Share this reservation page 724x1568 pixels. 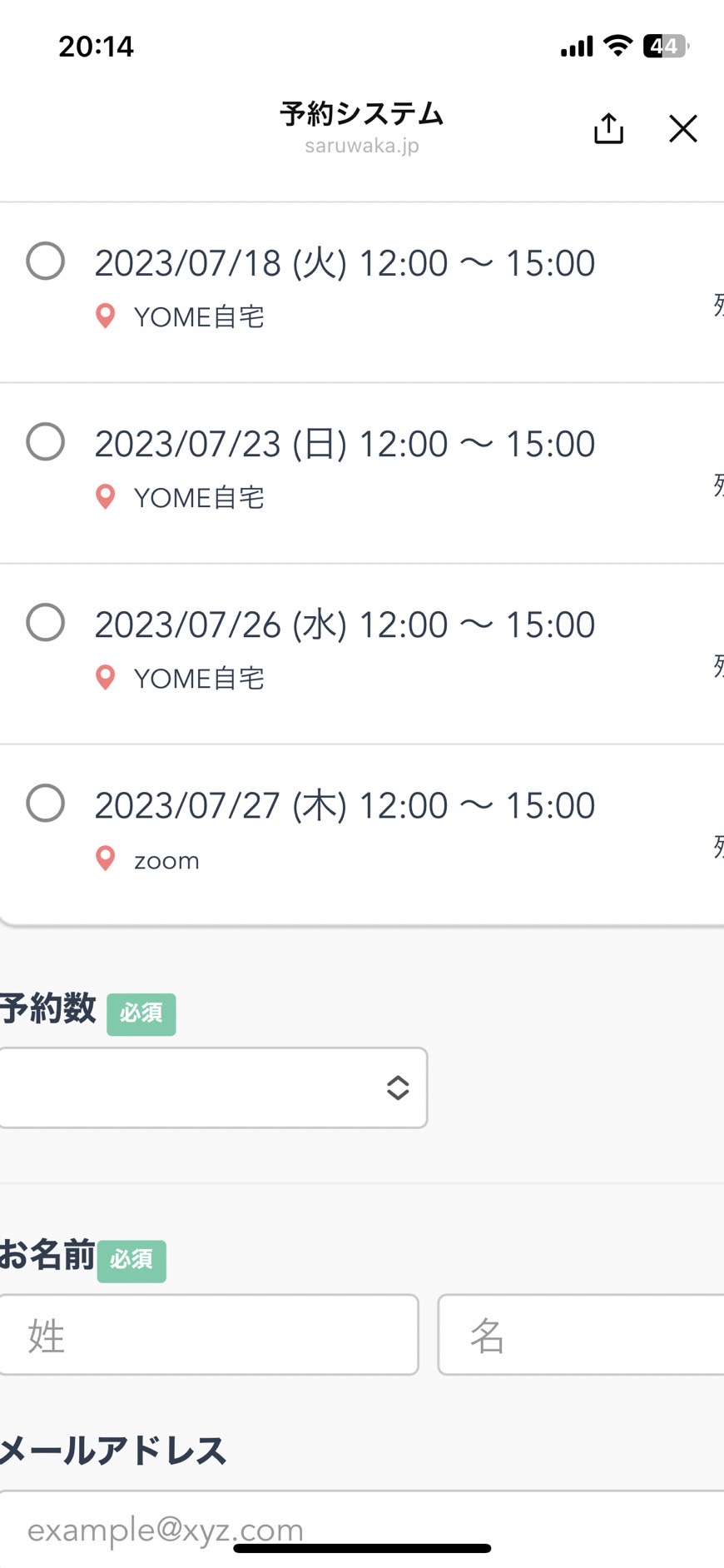[608, 128]
